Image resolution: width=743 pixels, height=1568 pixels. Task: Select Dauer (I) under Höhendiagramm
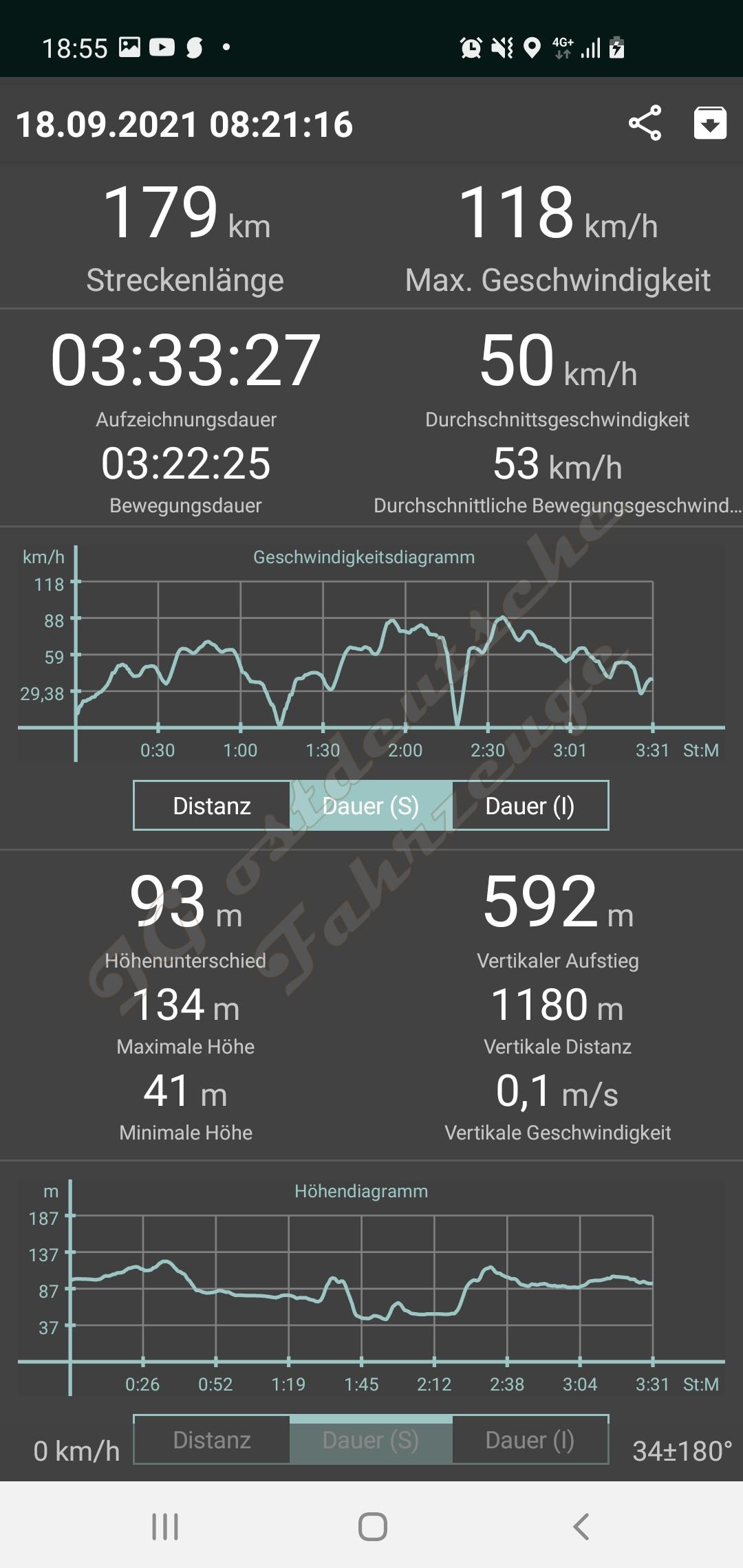(530, 1439)
